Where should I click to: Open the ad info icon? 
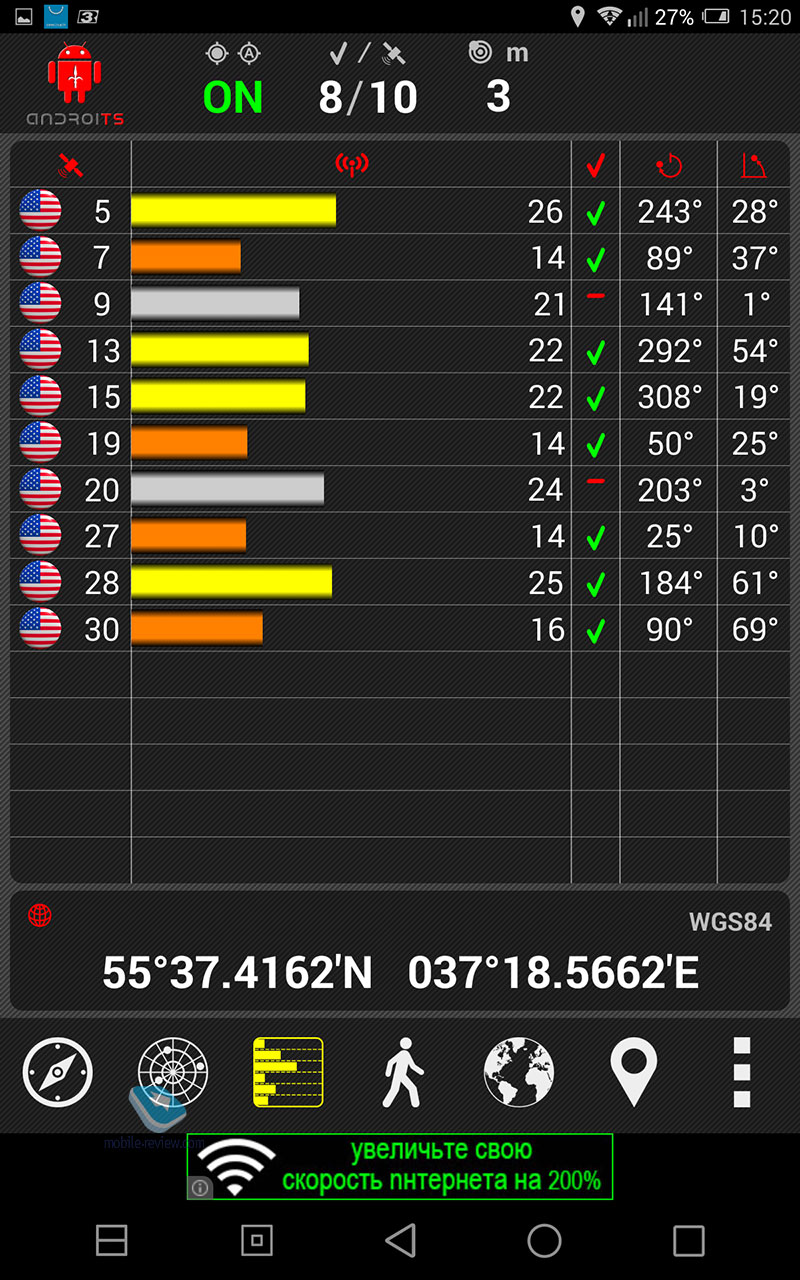point(200,1188)
